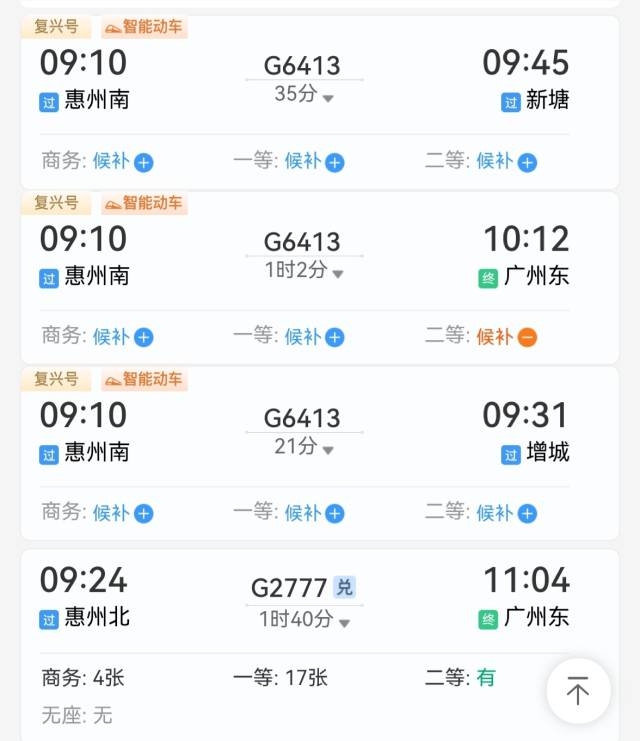
Task: Add 二等 waitlist for the 新塘 train
Action: (527, 162)
